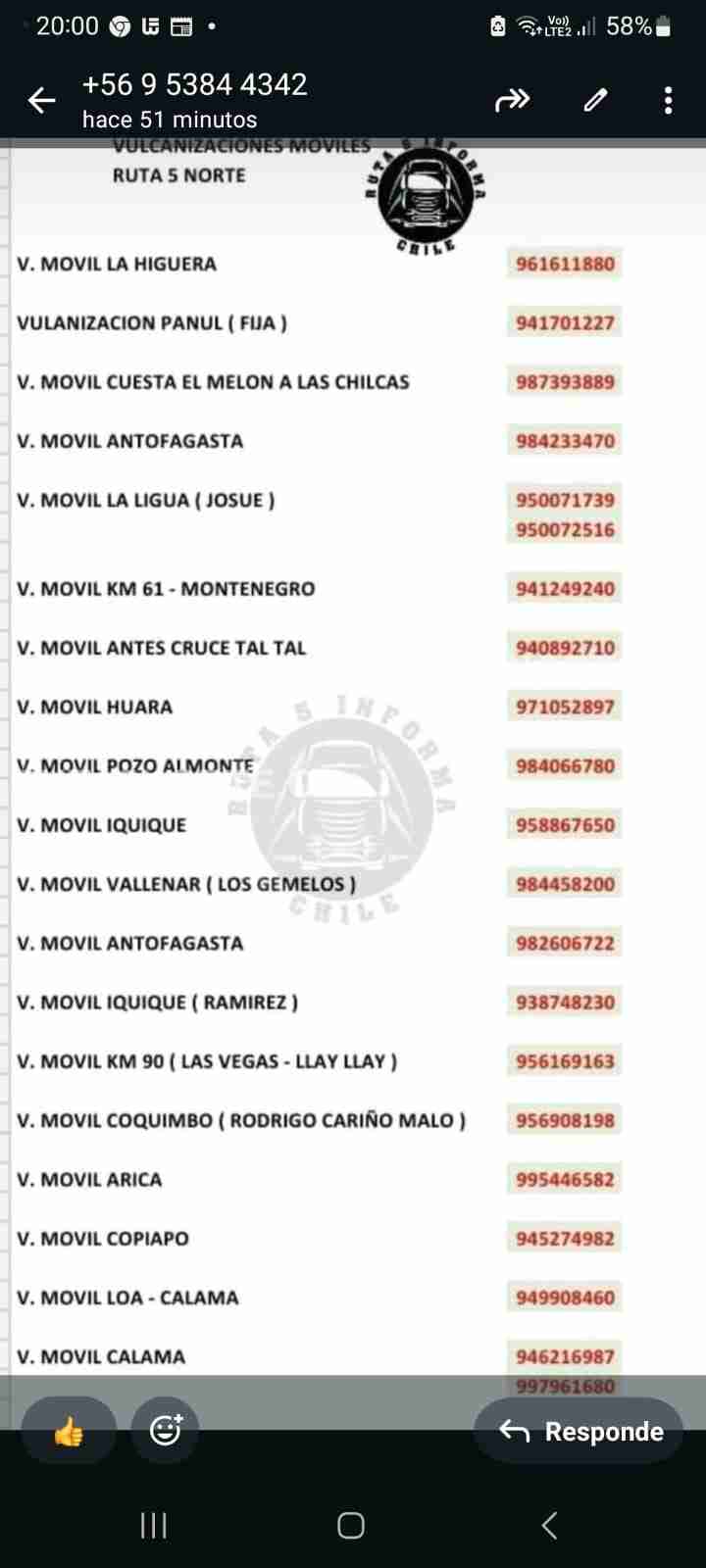The height and width of the screenshot is (1568, 706).
Task: Go to the system home screen
Action: pos(351,1526)
